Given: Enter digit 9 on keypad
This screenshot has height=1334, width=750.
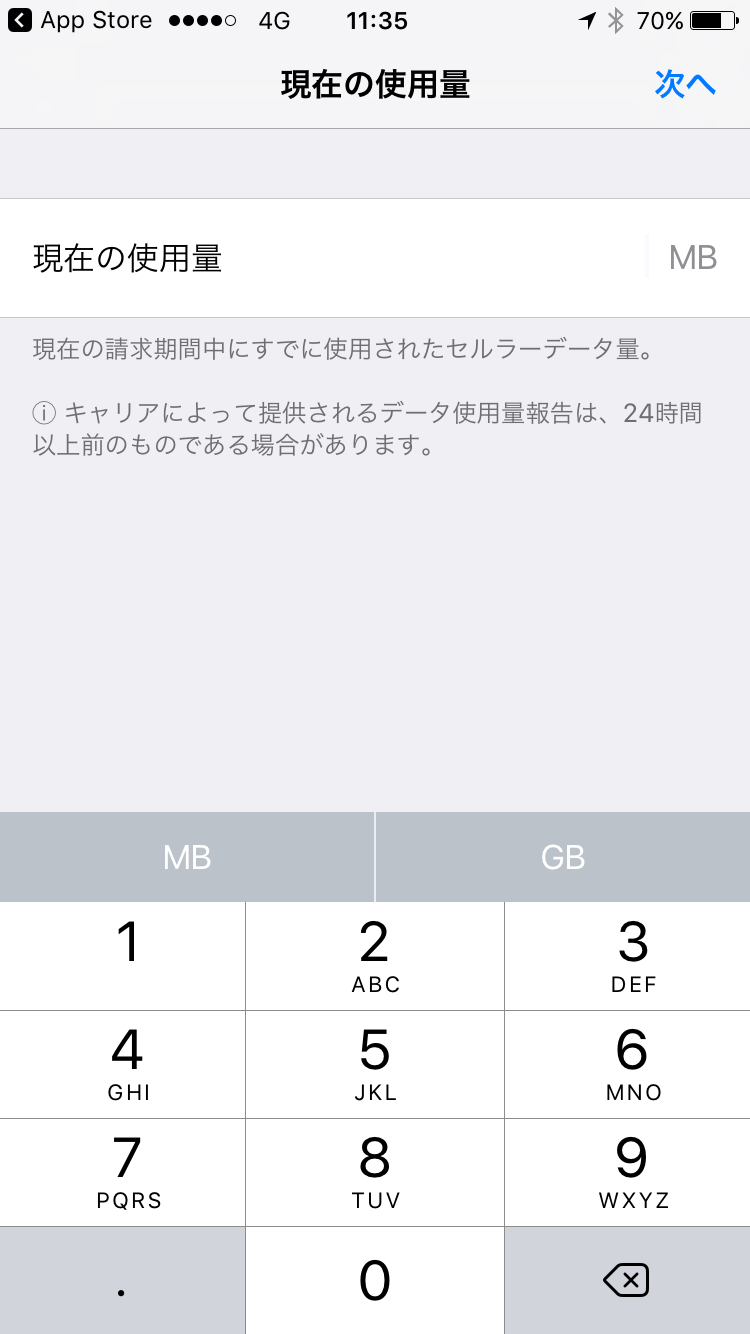Looking at the screenshot, I should tap(628, 1172).
